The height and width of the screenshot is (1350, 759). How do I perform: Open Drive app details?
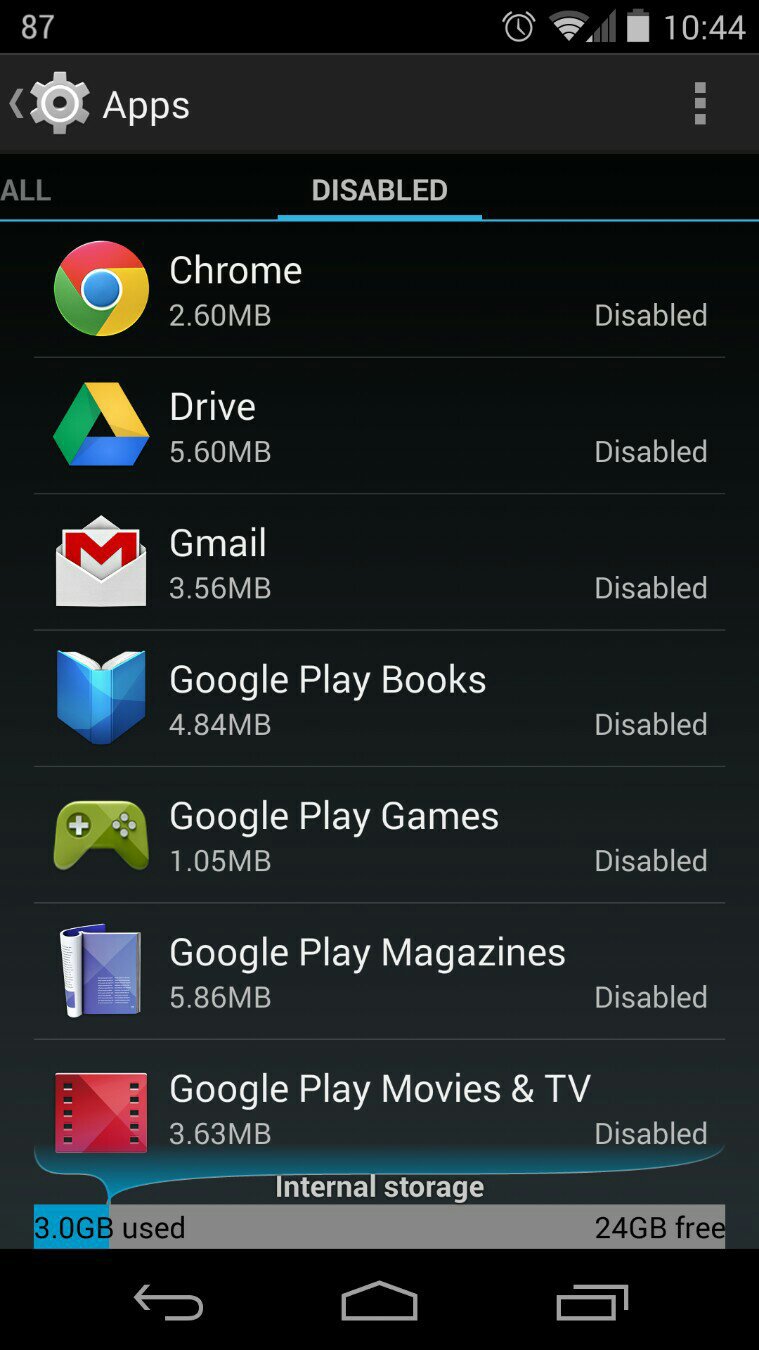coord(379,427)
